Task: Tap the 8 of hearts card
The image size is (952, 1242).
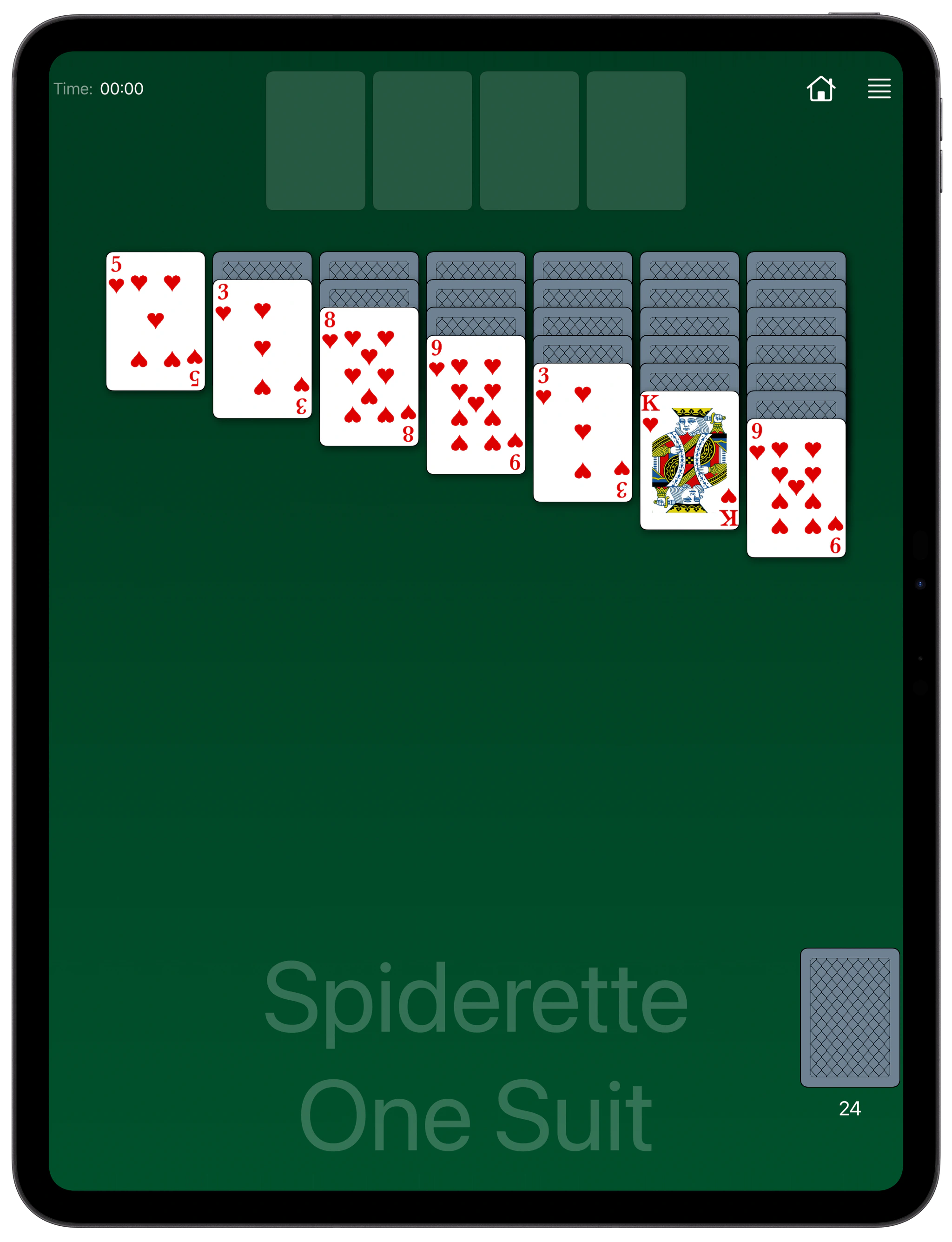Action: 369,376
